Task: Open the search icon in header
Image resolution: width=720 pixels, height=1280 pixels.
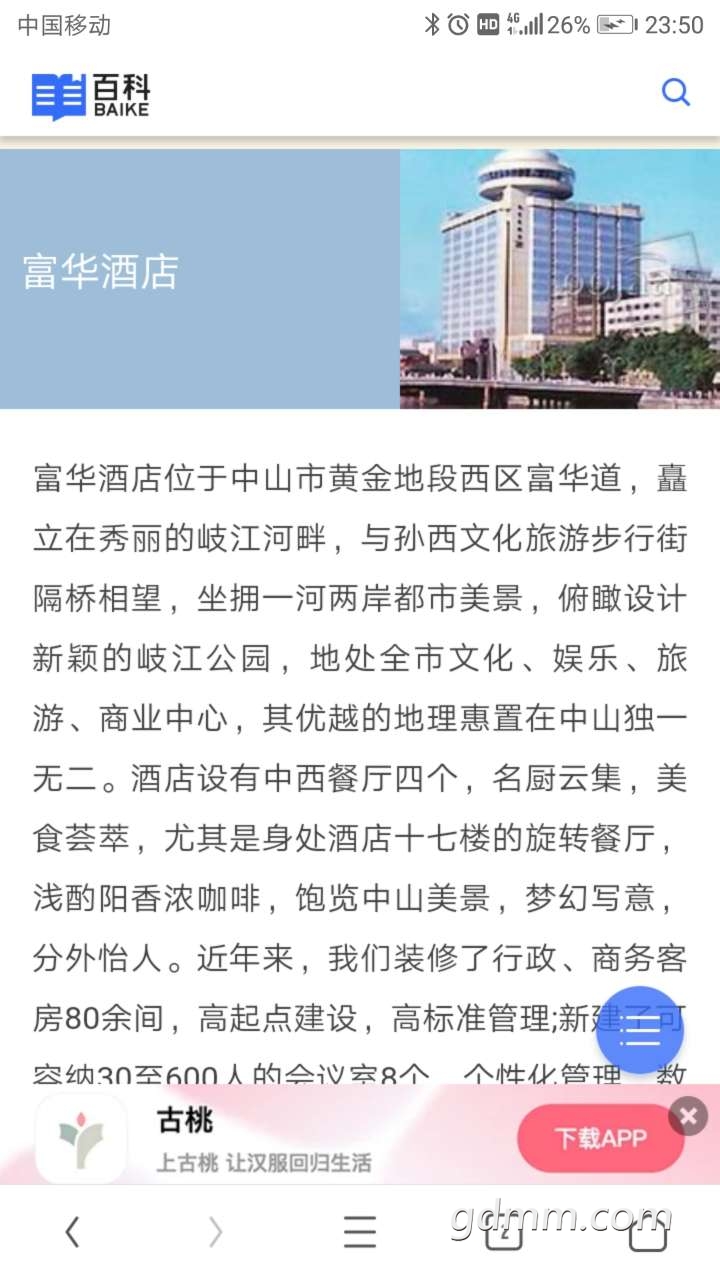Action: pyautogui.click(x=676, y=93)
